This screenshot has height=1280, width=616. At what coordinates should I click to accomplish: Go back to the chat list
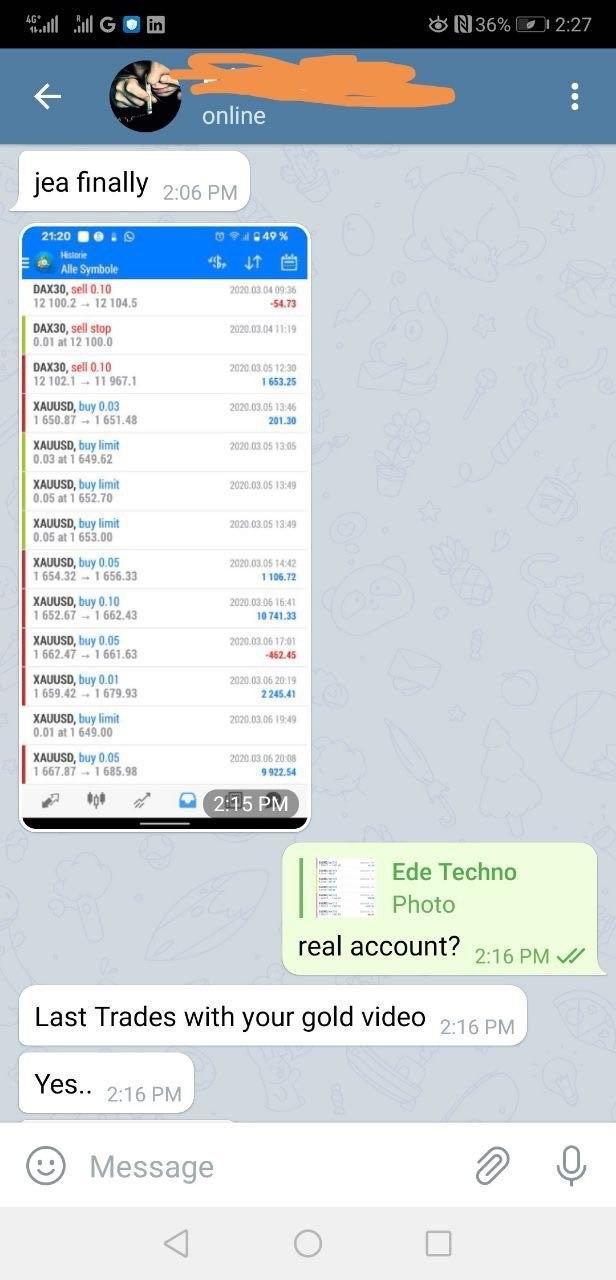click(48, 96)
